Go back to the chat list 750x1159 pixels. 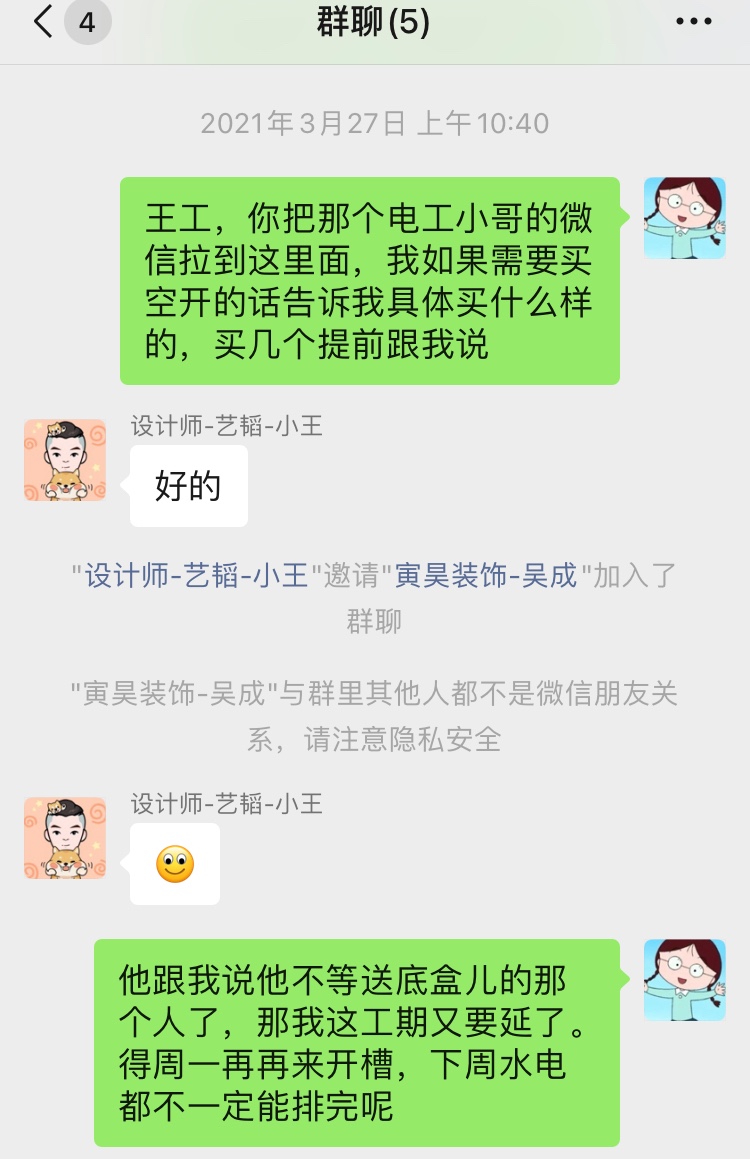point(44,22)
